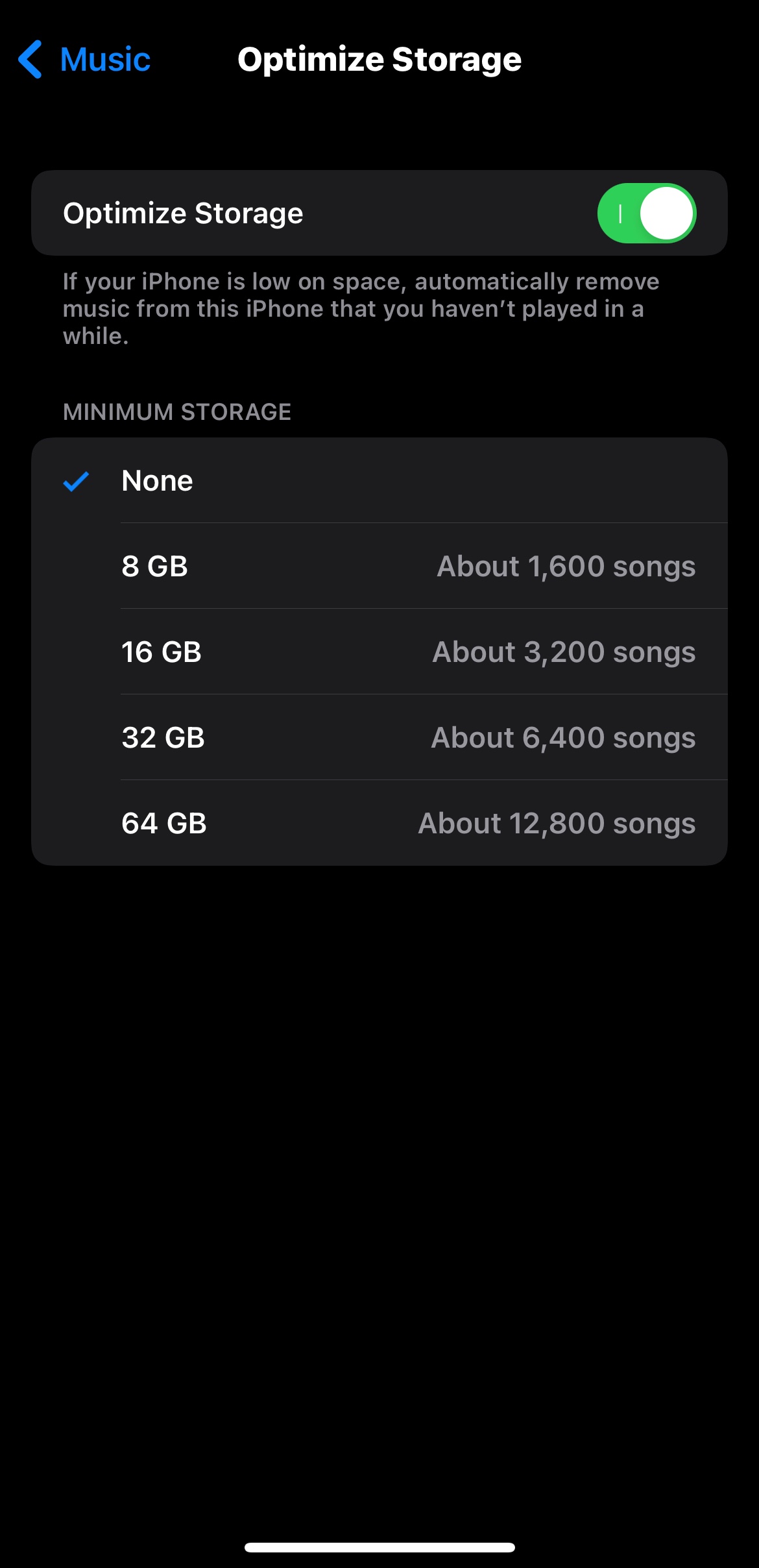This screenshot has height=1568, width=759.
Task: Select 64 GB for about 12,800 songs
Action: pyautogui.click(x=379, y=823)
